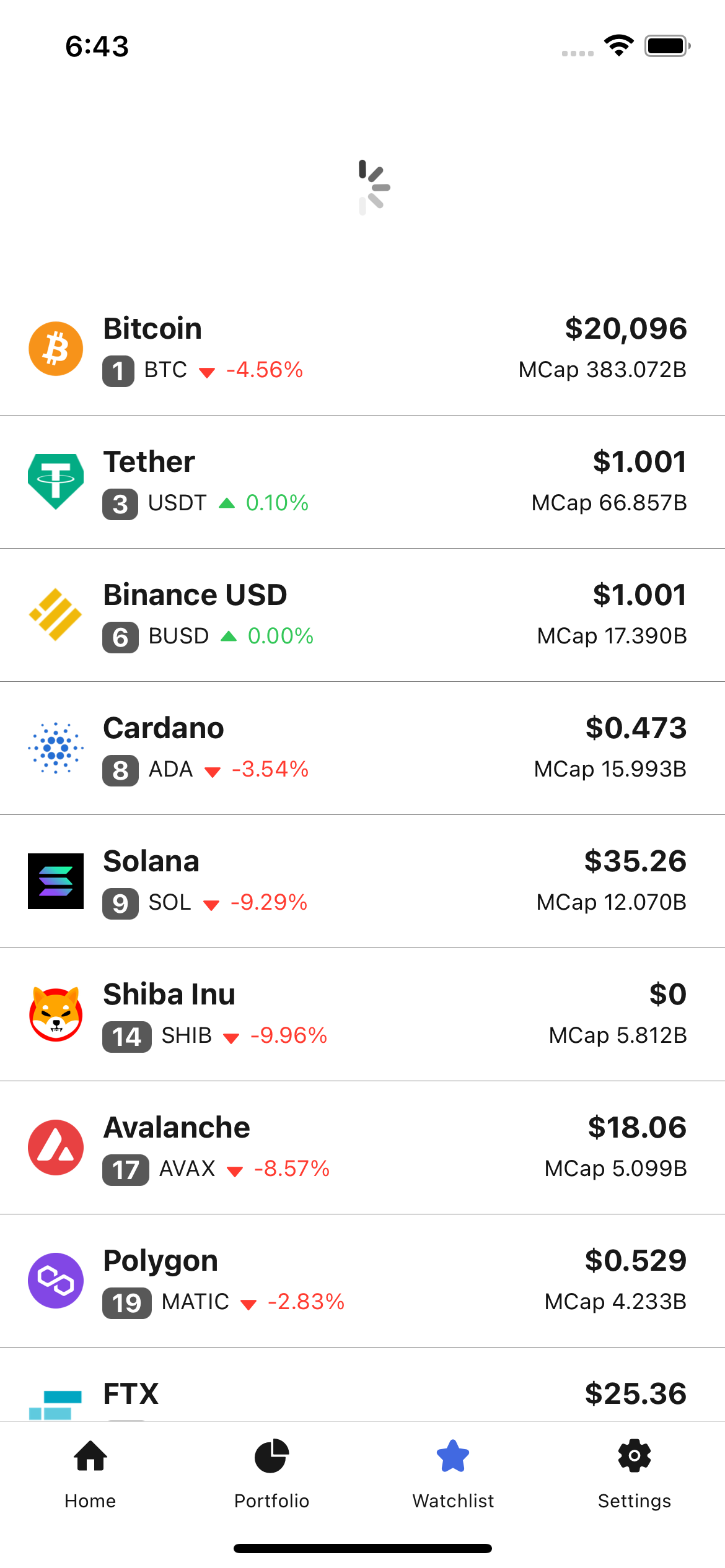Tap the down triangle next to SOL

(211, 904)
